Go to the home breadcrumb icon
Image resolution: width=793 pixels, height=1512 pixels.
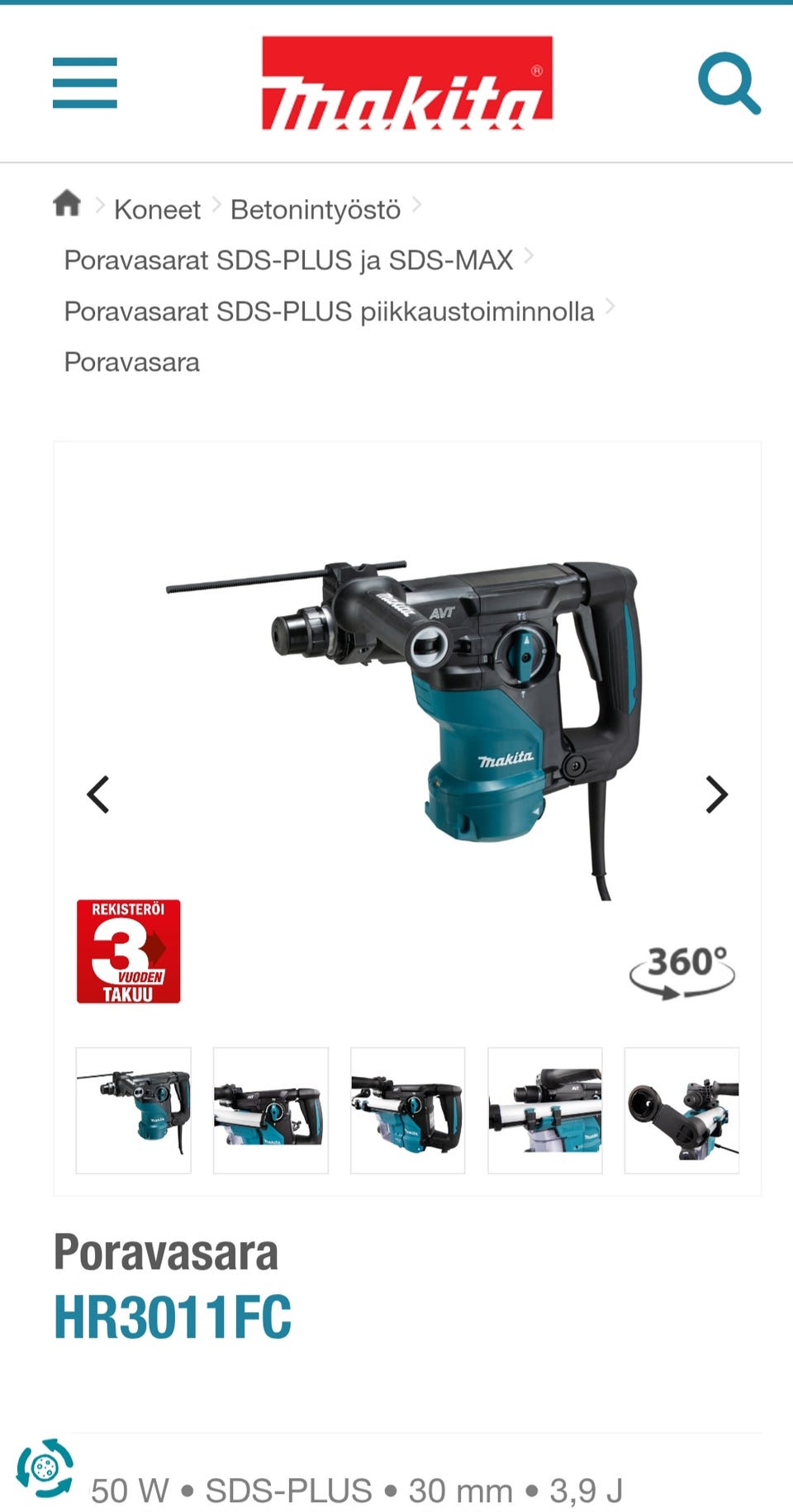67,203
